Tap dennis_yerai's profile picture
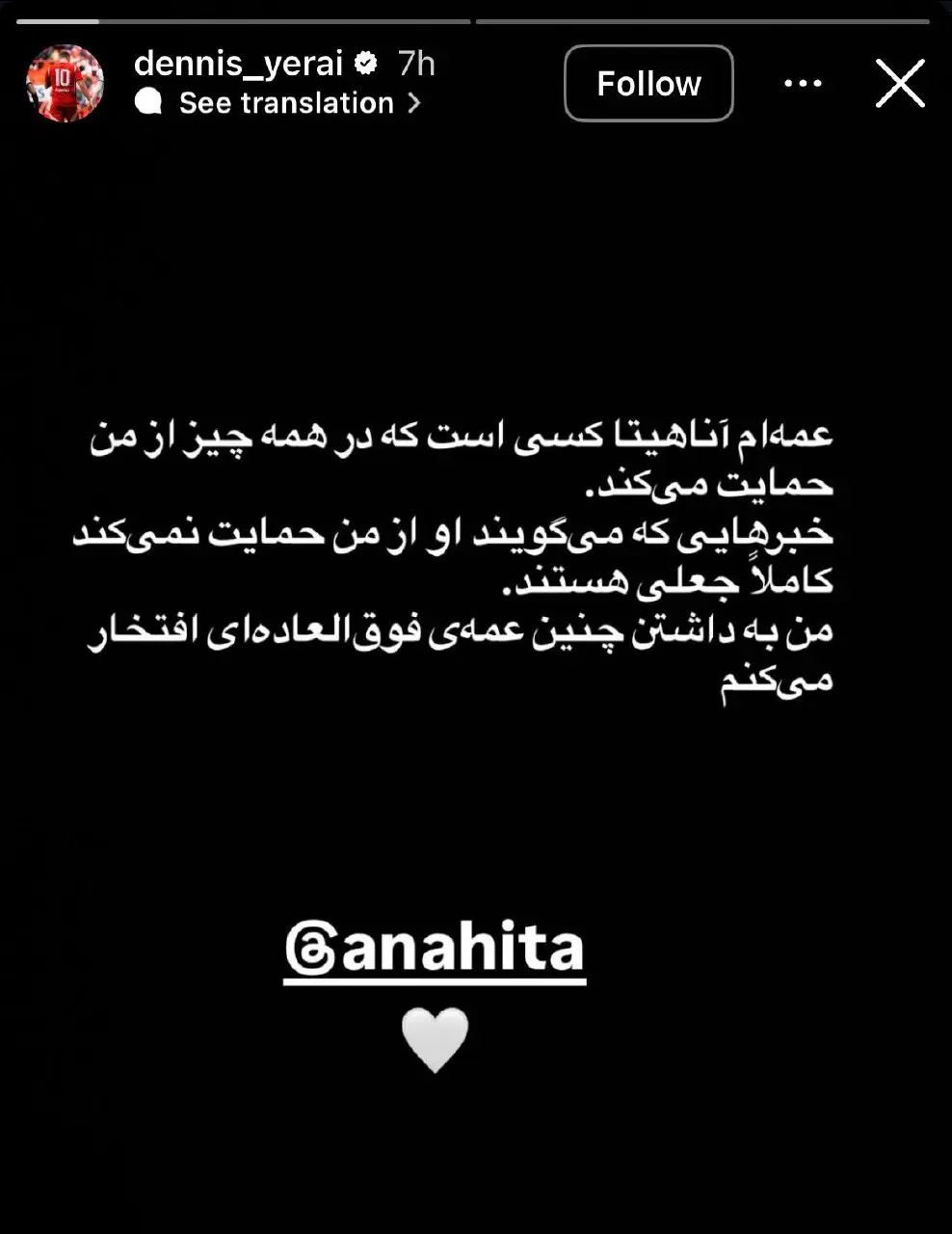This screenshot has width=952, height=1234. [x=65, y=83]
